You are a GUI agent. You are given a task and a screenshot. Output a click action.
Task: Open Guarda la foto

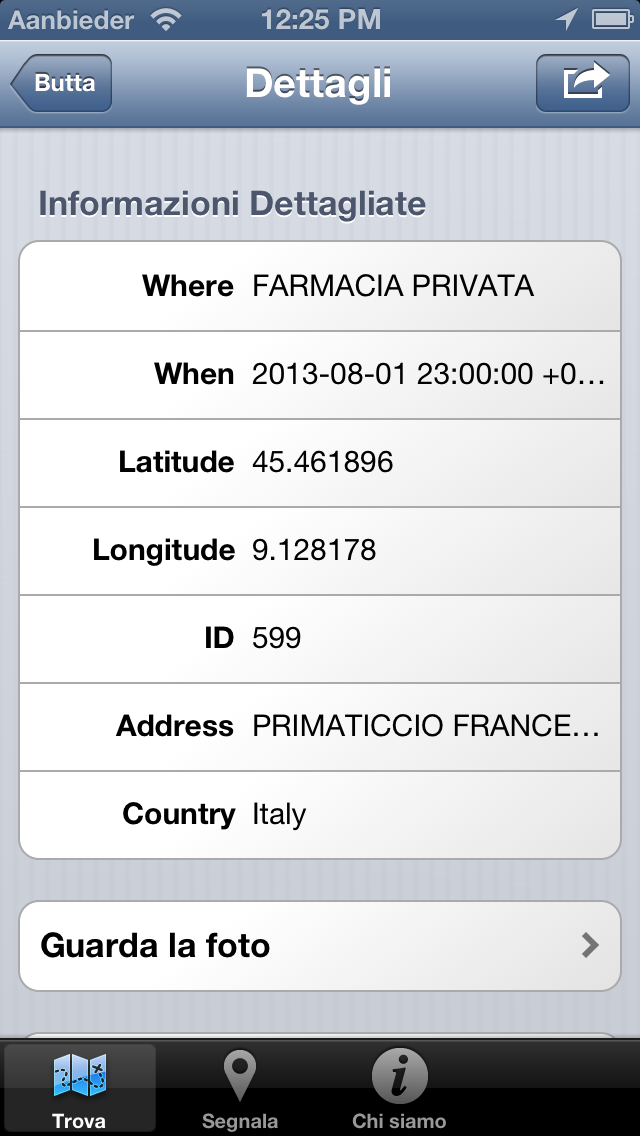pos(320,946)
